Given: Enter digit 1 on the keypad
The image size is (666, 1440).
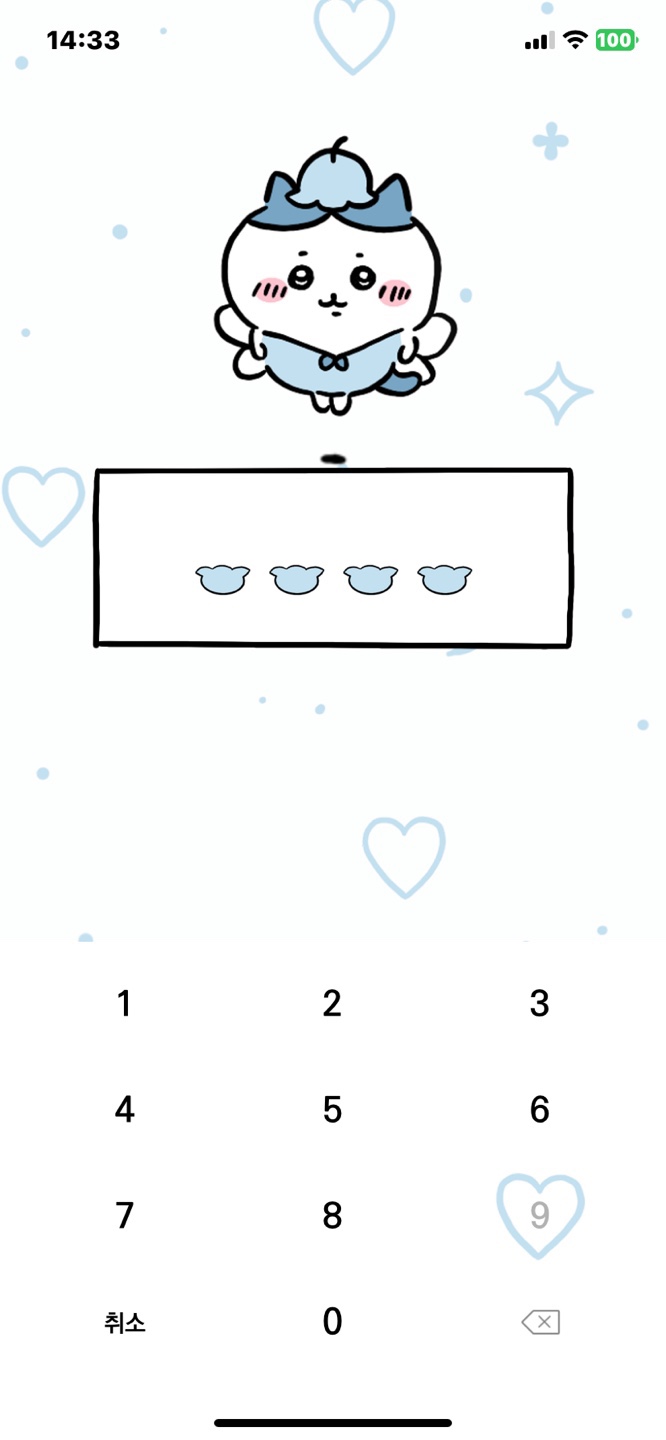Looking at the screenshot, I should click(124, 1003).
